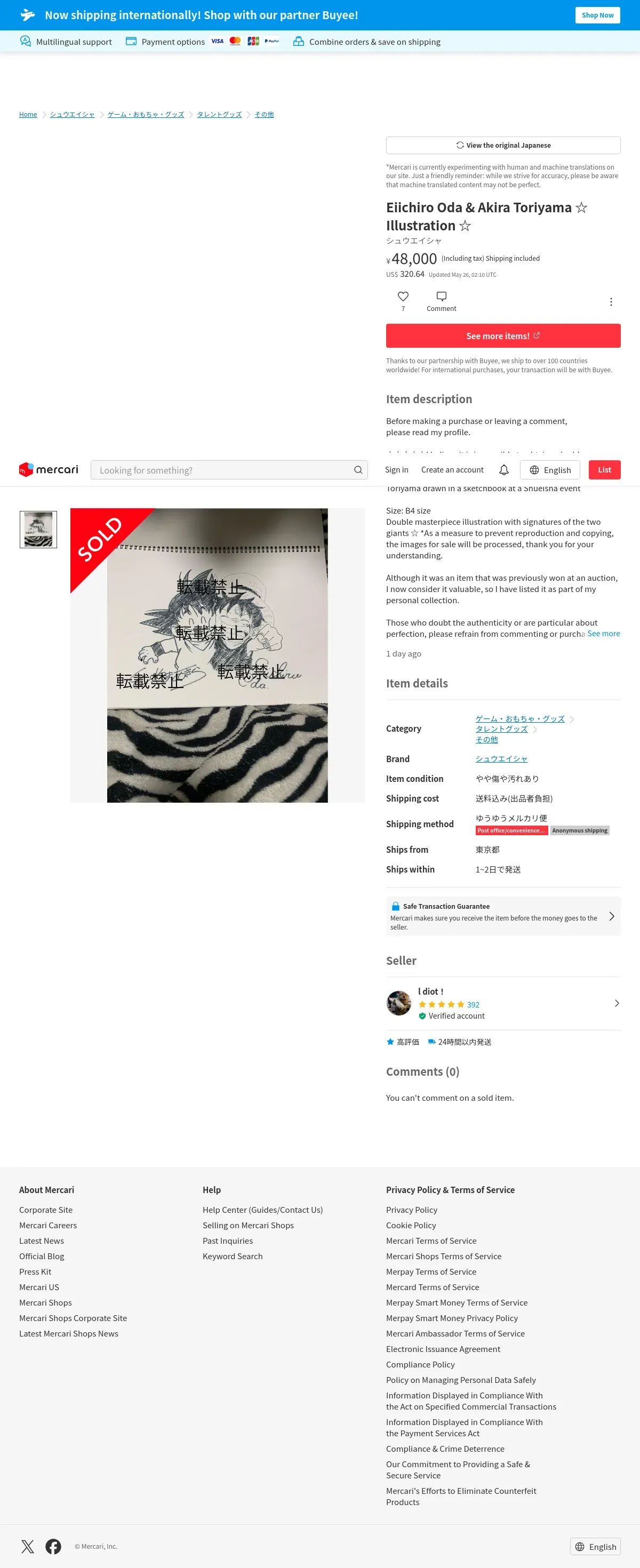Open the Safe Transaction Guarantee info
Screen dimensions: 640x1568
(x=503, y=916)
